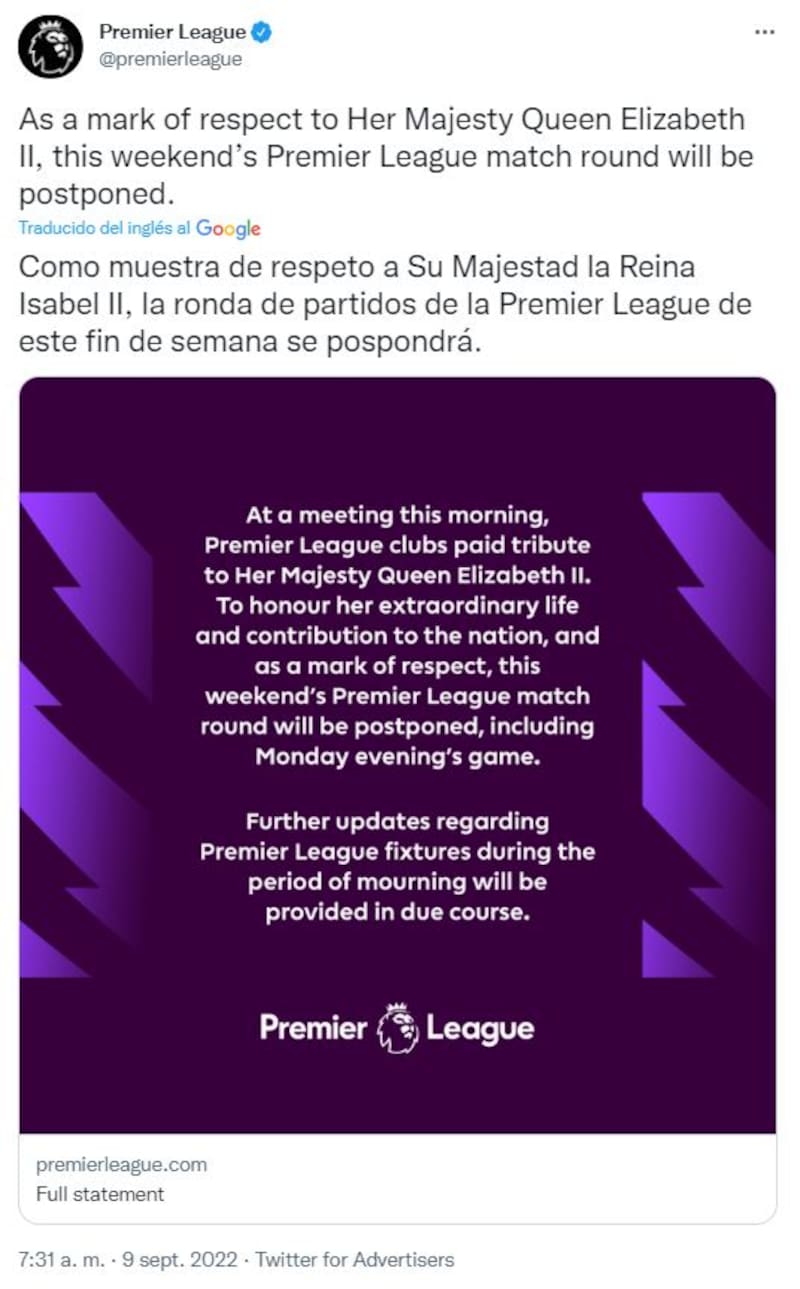Open the Premier League profile avatar
800x1289 pixels.
(51, 46)
